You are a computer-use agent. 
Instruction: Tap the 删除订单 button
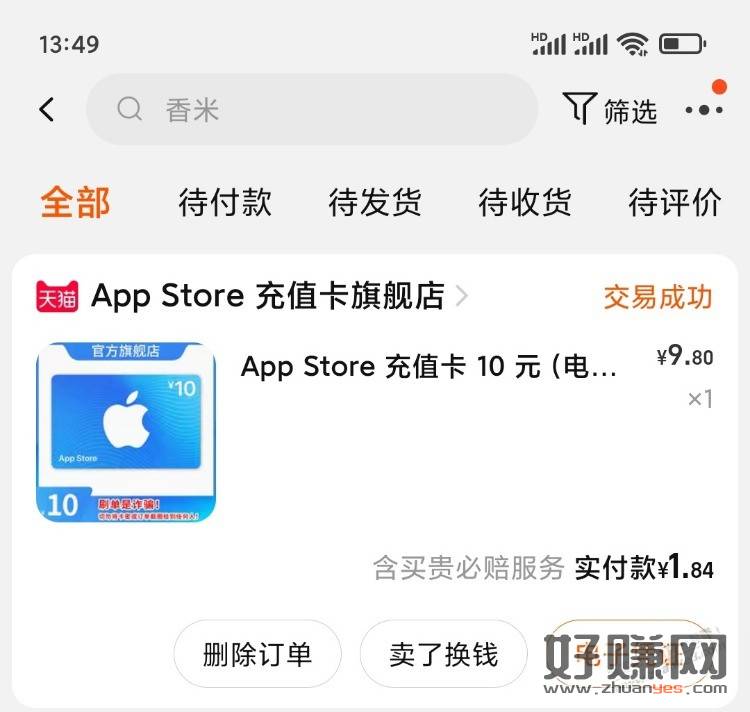[257, 655]
